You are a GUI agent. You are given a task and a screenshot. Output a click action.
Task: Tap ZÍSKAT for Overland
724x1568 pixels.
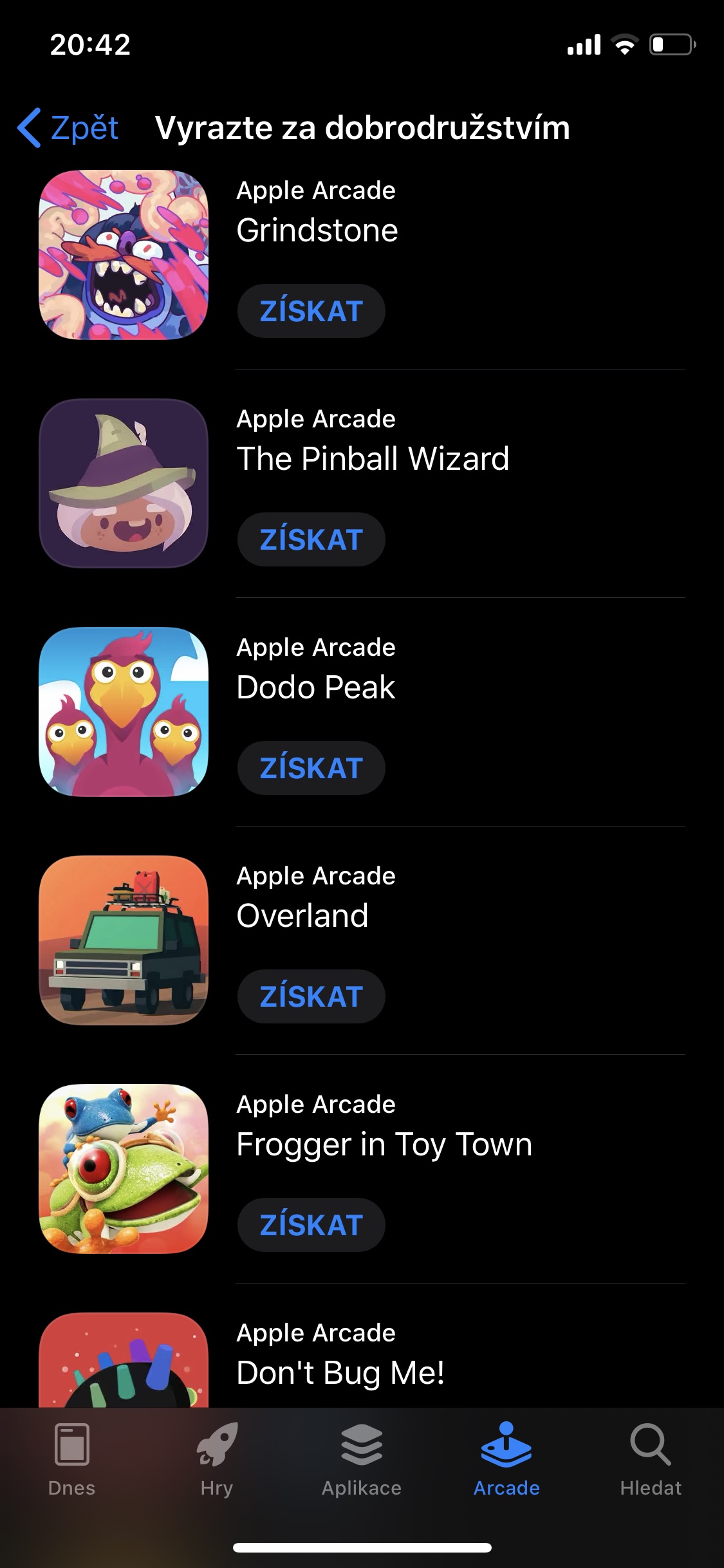pyautogui.click(x=311, y=996)
